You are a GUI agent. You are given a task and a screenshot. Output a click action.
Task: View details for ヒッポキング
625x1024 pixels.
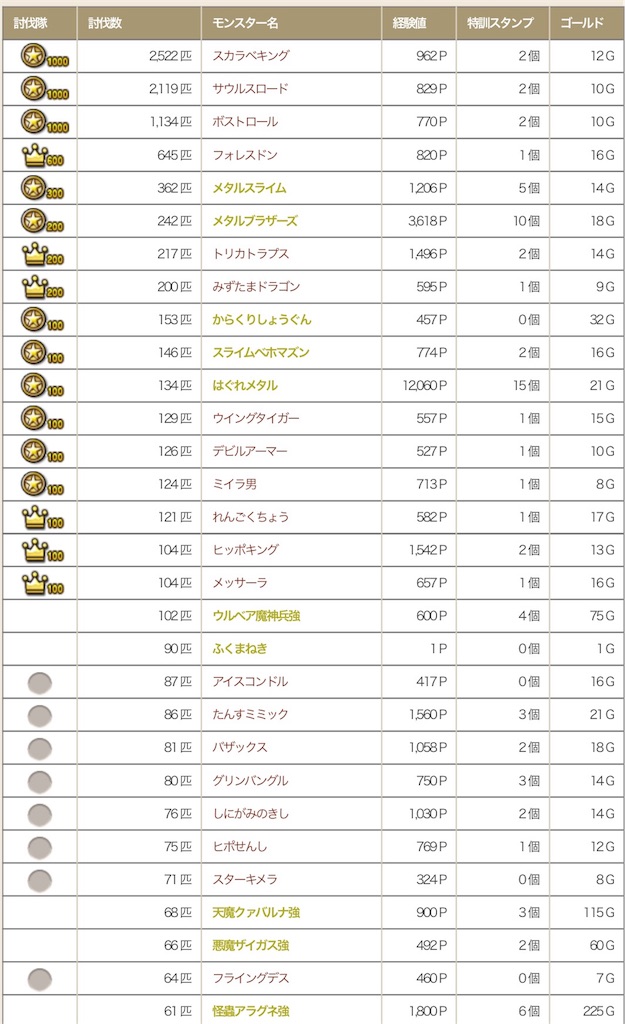245,550
